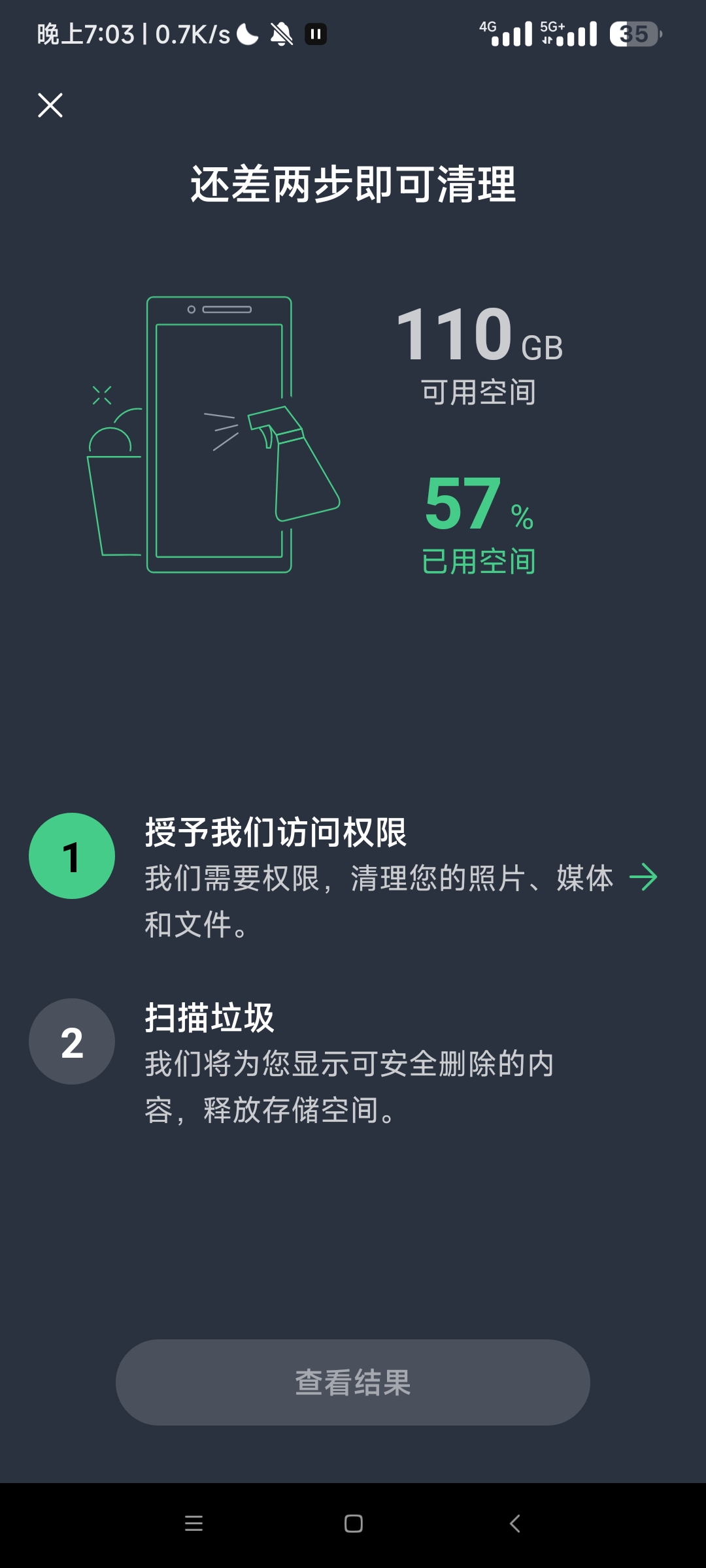The width and height of the screenshot is (706, 1568).
Task: Go back with system back button
Action: click(x=514, y=1524)
